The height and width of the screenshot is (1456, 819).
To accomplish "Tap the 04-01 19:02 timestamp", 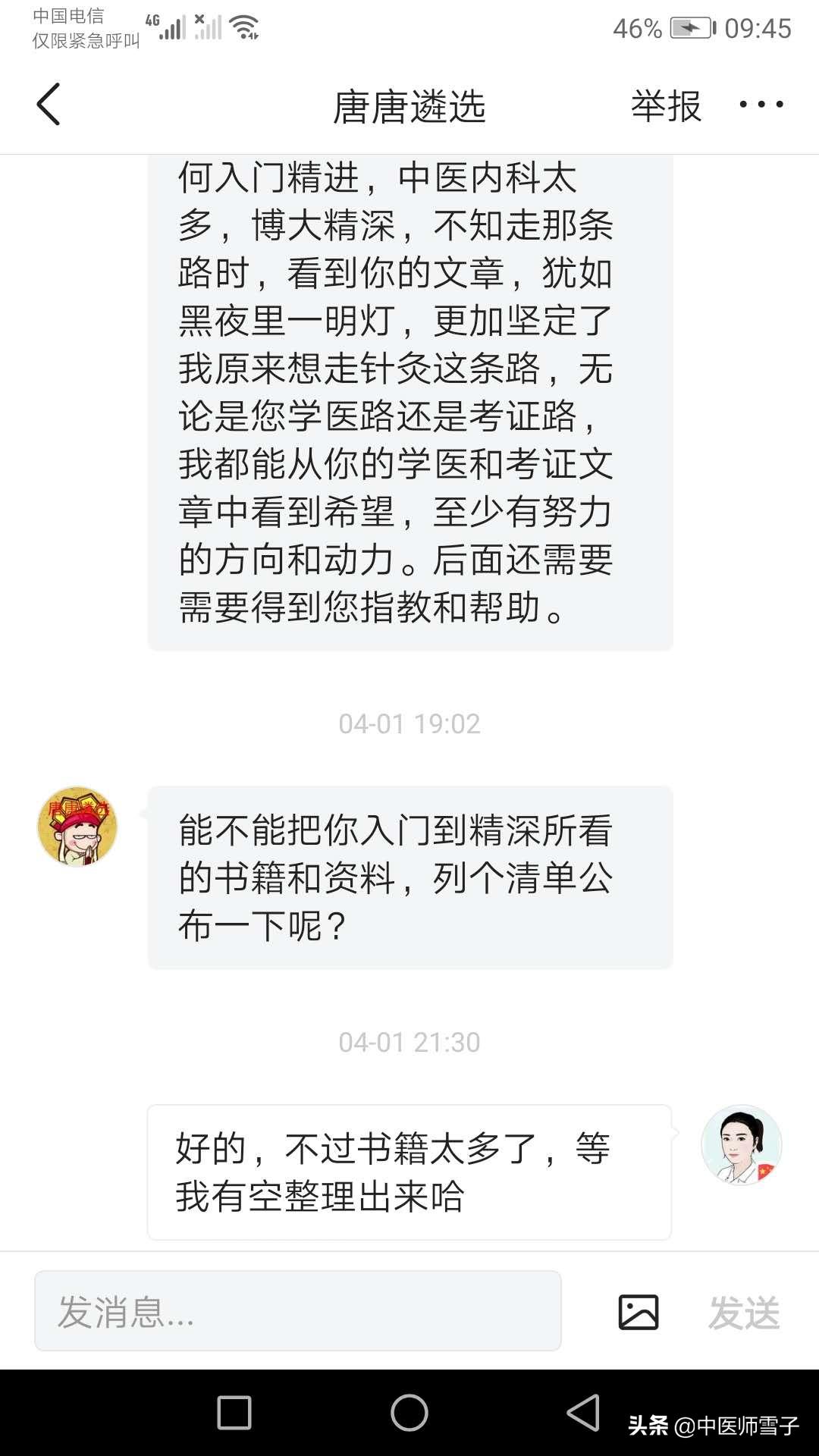I will point(409,723).
